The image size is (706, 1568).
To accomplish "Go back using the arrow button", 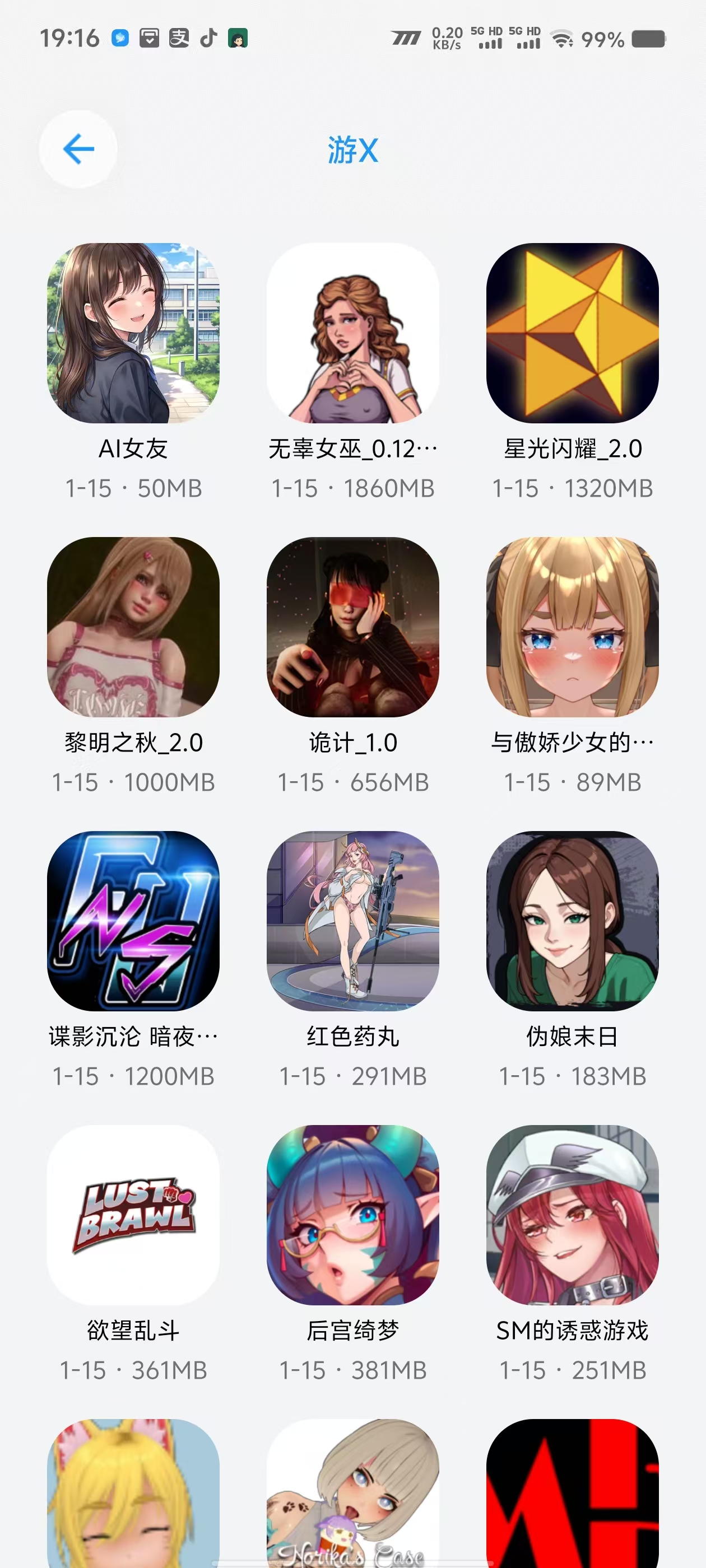I will pos(78,149).
